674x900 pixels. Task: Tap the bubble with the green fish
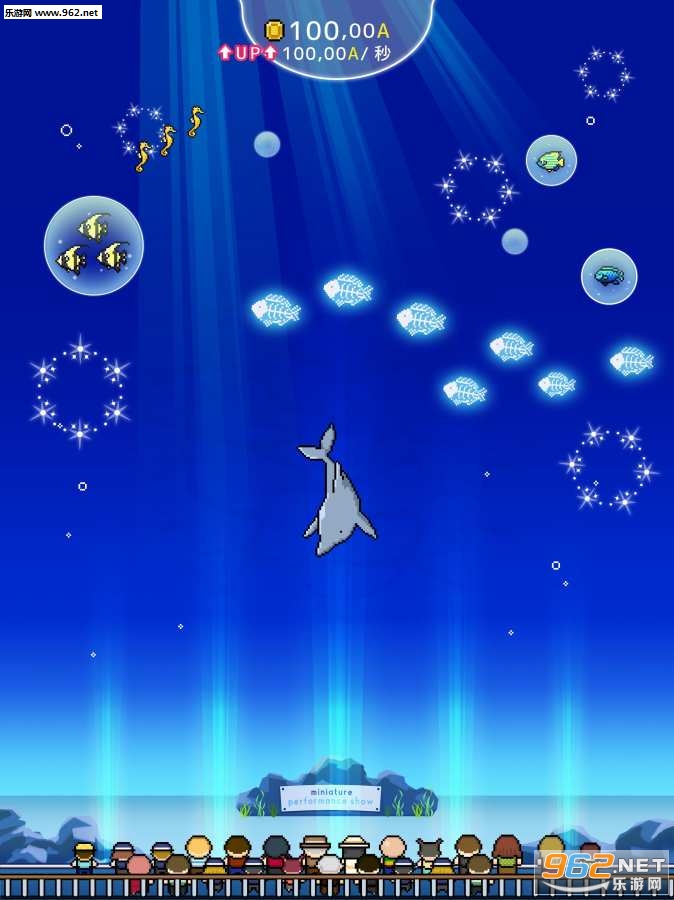coord(551,160)
